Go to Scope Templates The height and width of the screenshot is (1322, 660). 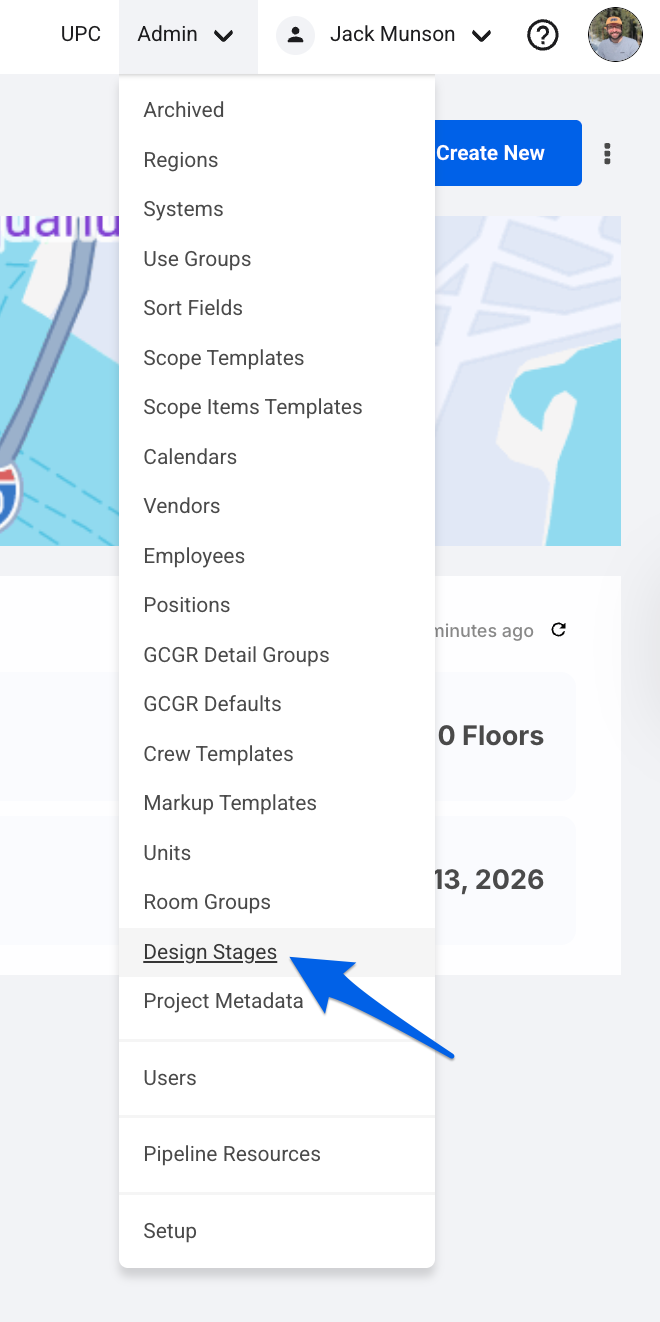[224, 358]
